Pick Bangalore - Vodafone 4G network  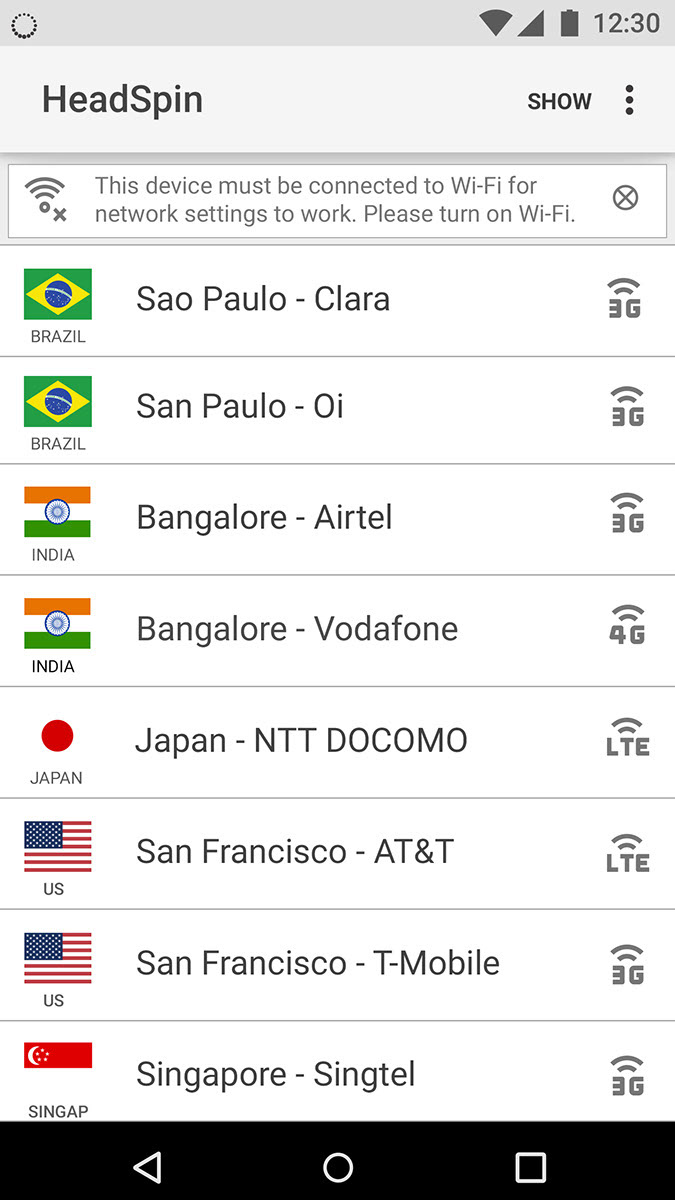pos(337,631)
